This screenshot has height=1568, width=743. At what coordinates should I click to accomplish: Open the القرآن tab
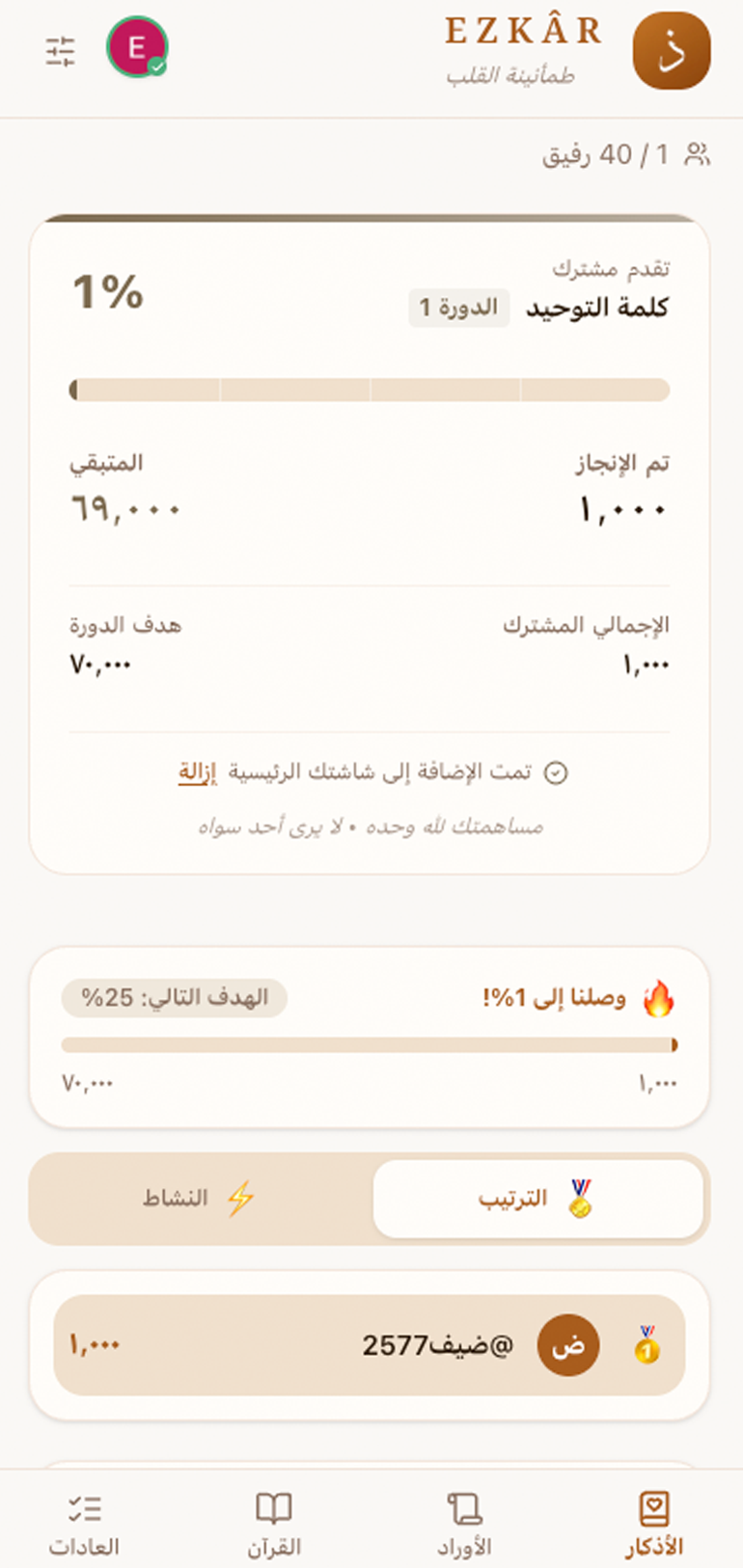274,1525
